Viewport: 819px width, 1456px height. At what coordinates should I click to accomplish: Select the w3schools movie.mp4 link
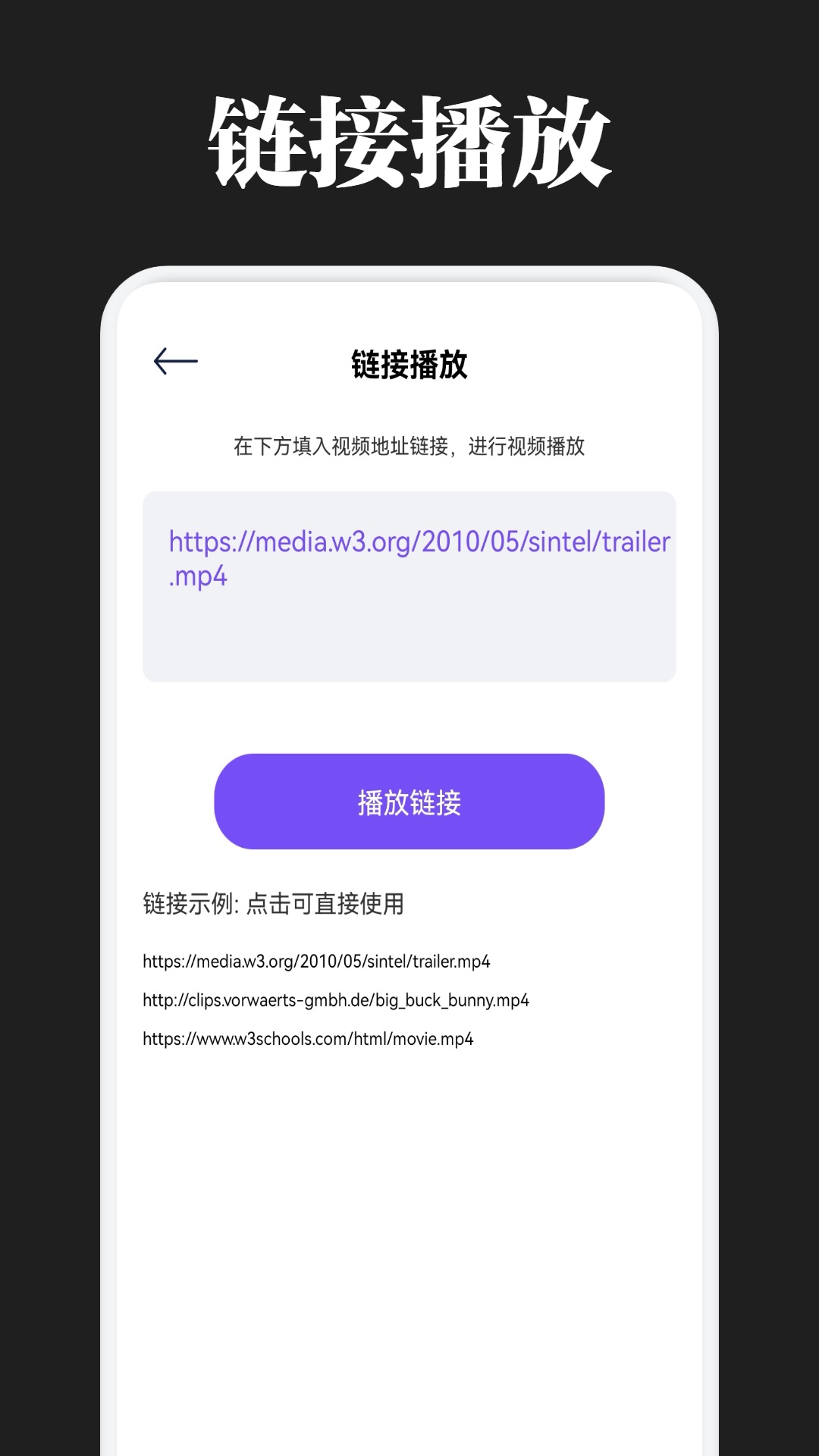[308, 1039]
